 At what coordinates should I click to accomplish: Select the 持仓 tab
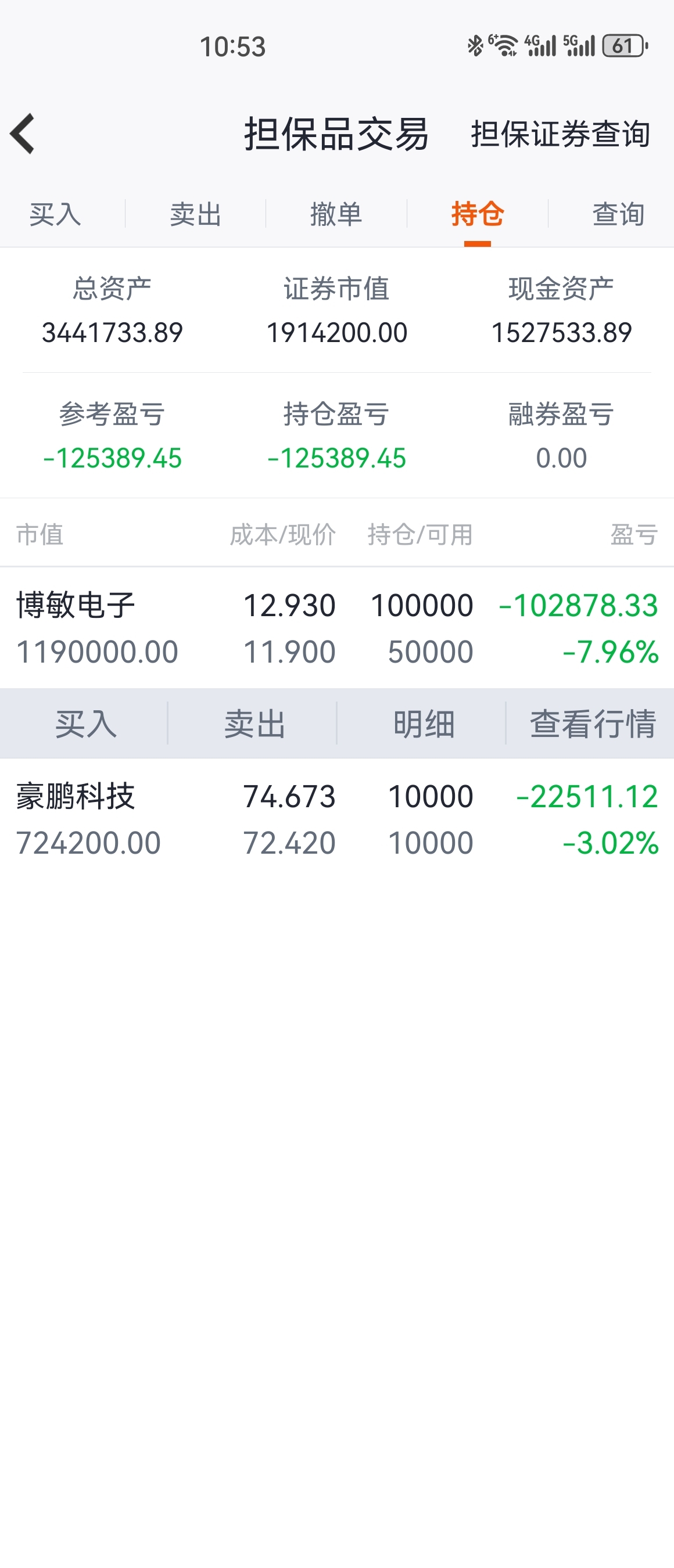478,214
